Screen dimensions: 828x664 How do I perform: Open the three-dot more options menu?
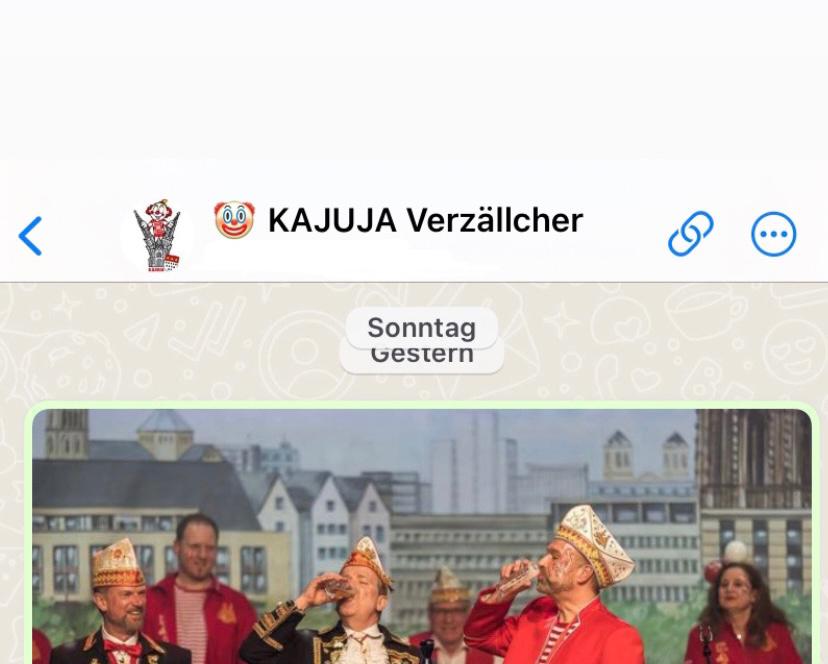point(773,235)
